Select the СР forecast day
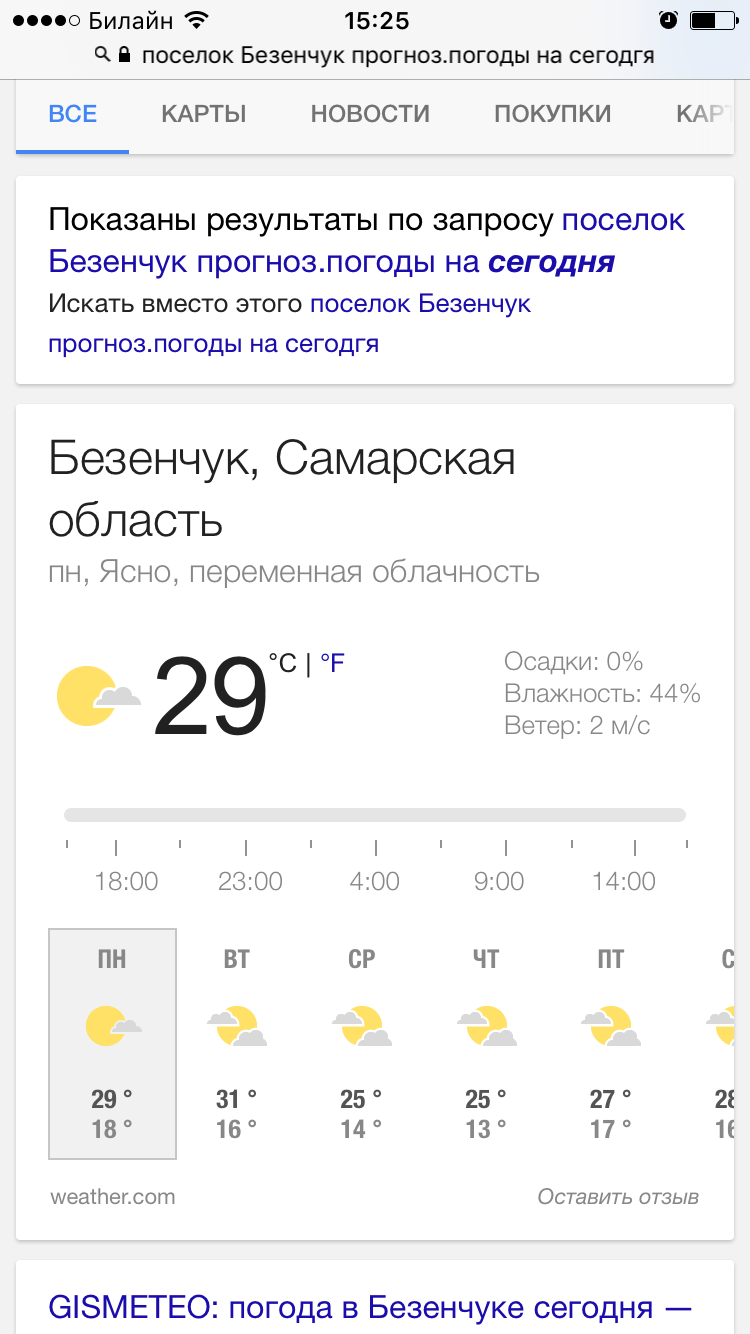750x1334 pixels. (361, 1043)
